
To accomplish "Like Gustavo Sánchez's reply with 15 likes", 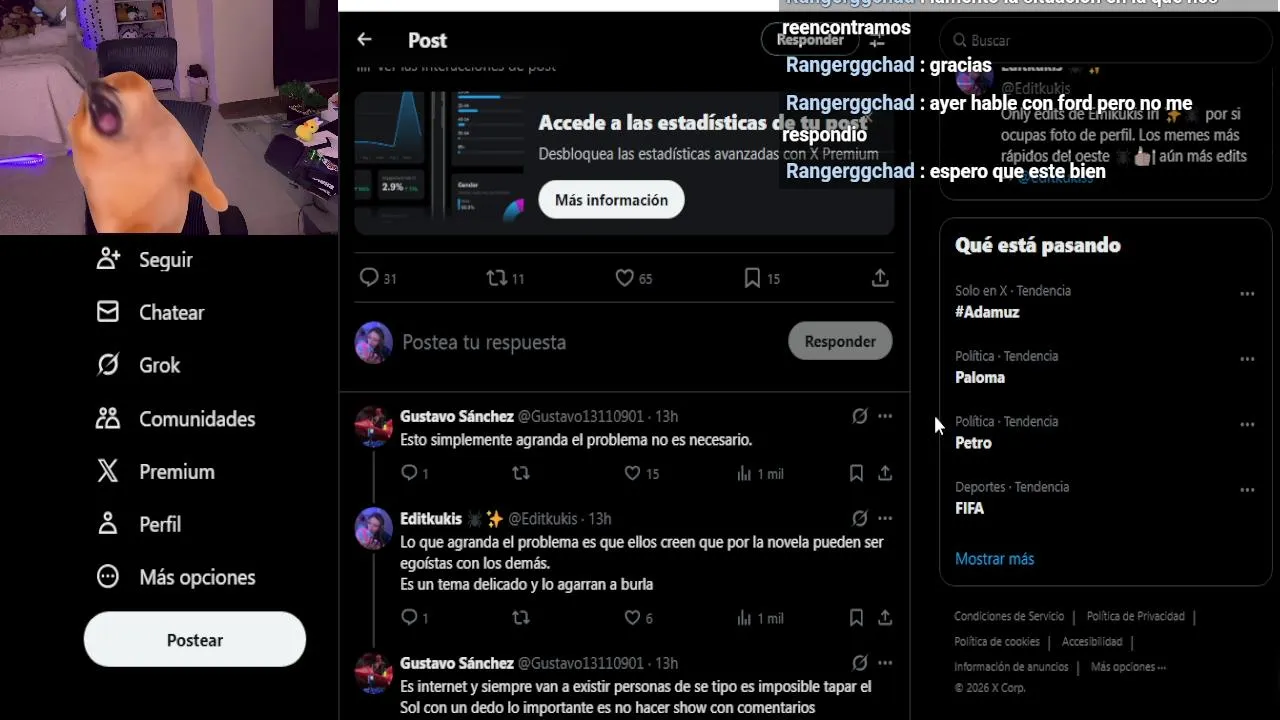I will 633,473.
